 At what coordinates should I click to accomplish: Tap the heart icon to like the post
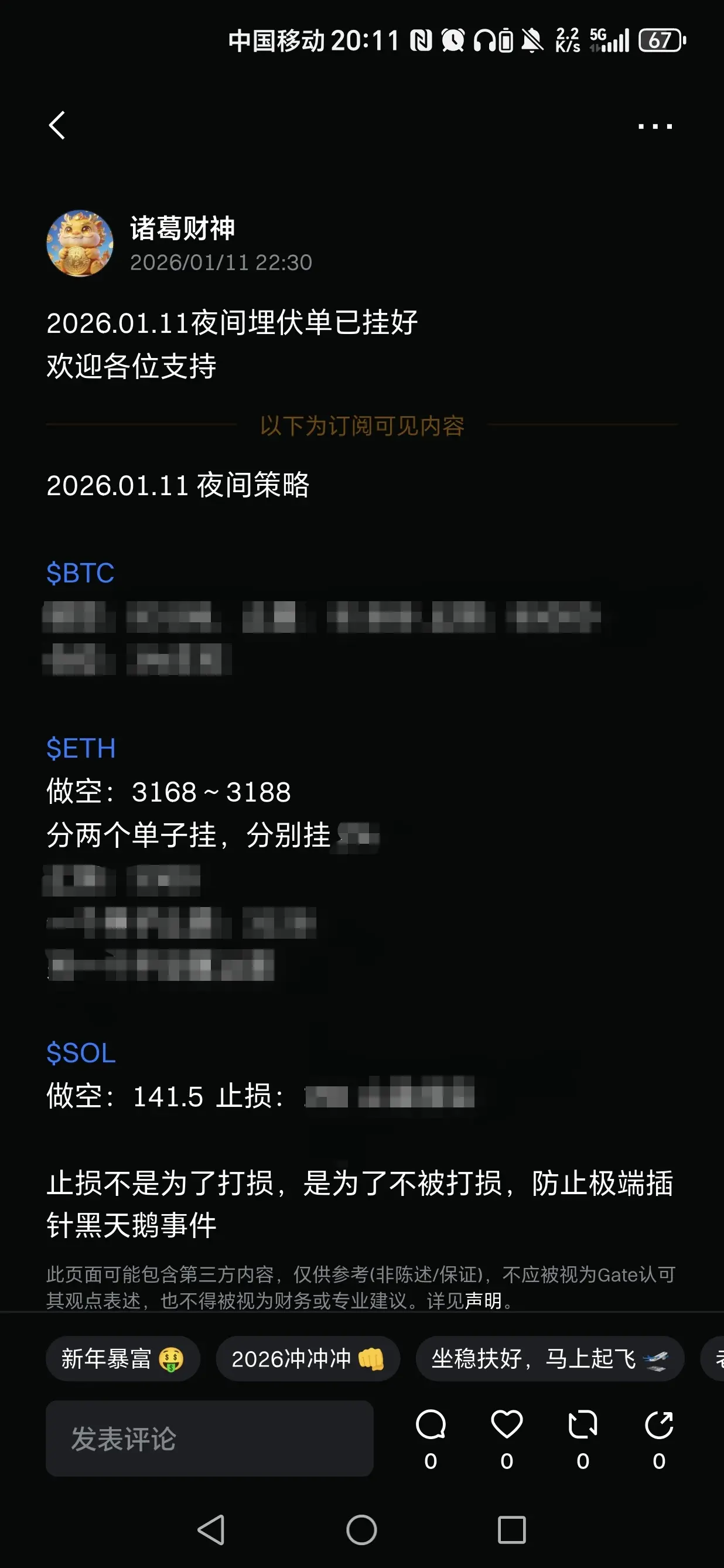507,1424
